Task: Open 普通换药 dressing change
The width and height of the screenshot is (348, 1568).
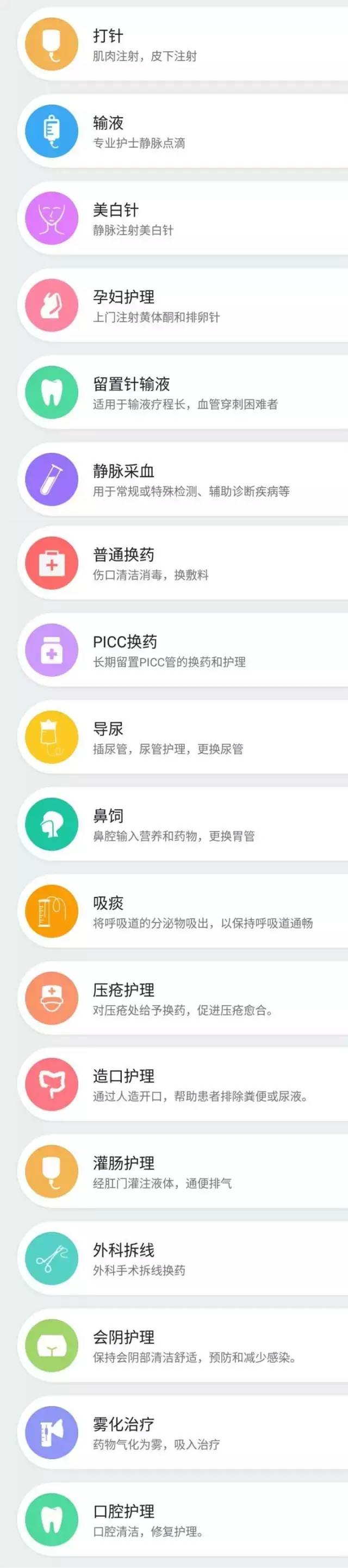Action: pyautogui.click(x=183, y=564)
